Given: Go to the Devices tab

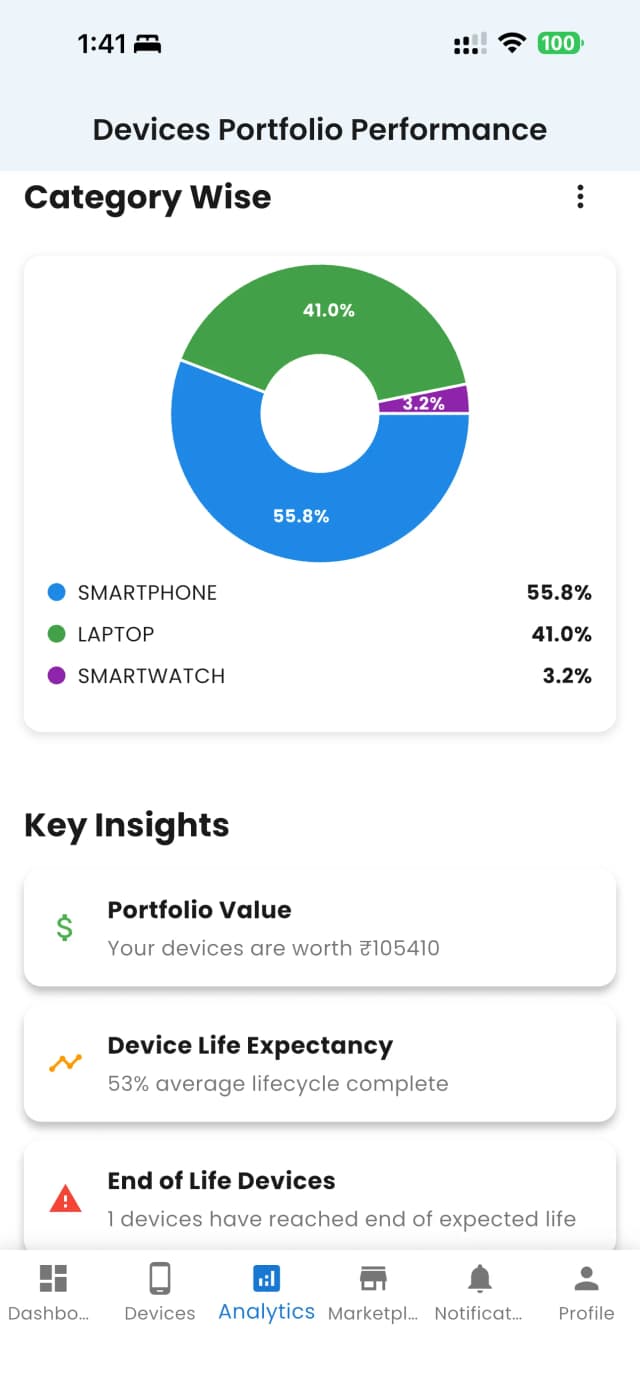Looking at the screenshot, I should (160, 1292).
